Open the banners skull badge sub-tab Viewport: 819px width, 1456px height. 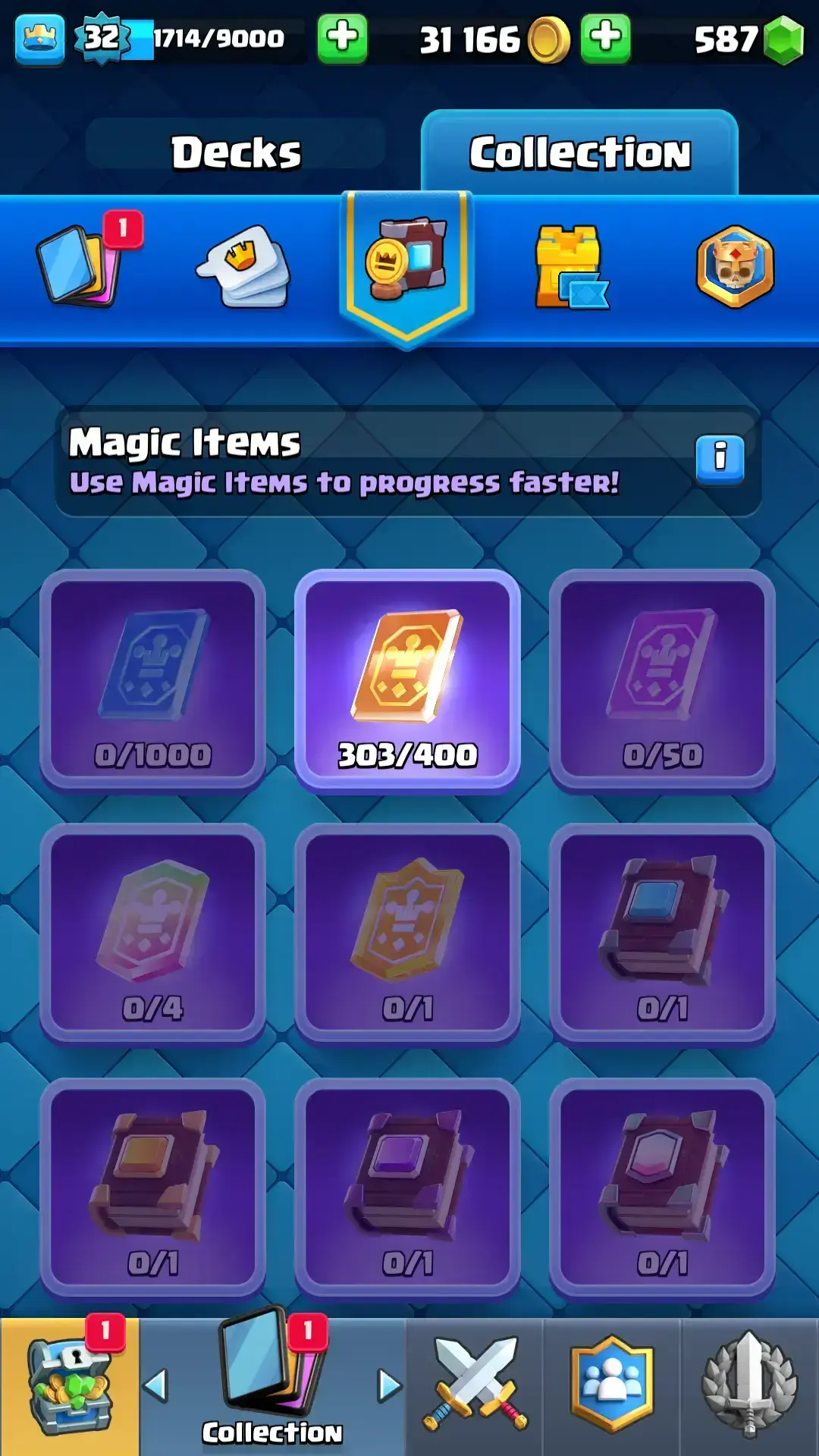tap(734, 267)
